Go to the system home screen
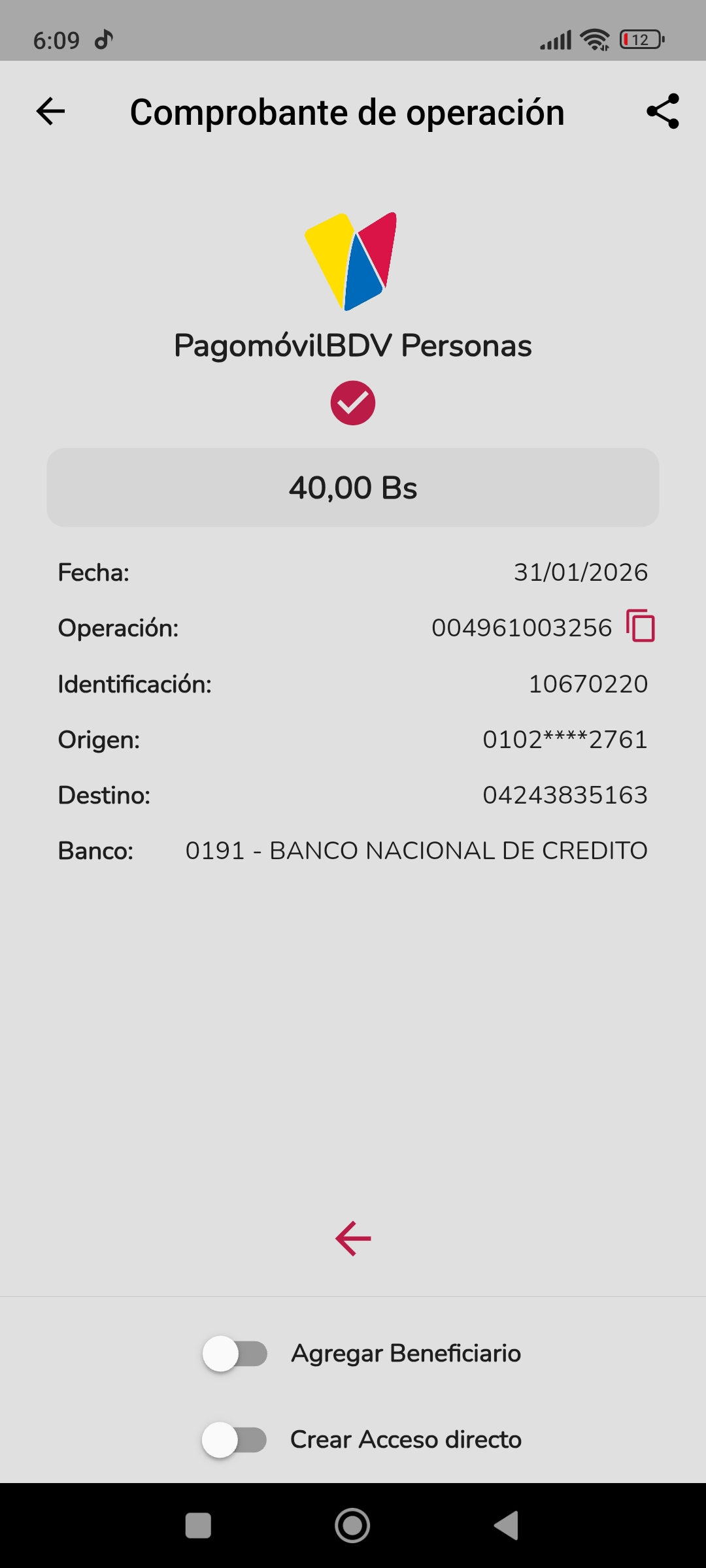Screen dimensions: 706x1568 click(352, 1526)
